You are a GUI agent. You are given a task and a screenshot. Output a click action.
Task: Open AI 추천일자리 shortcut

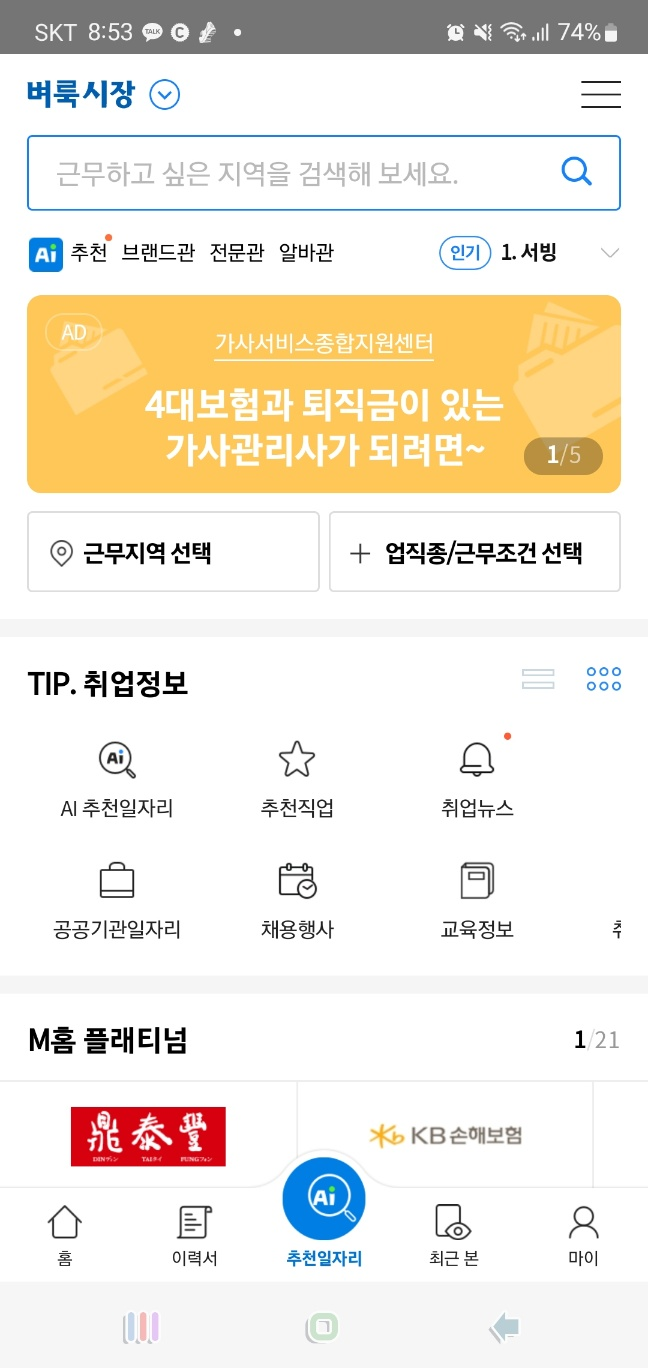point(117,780)
